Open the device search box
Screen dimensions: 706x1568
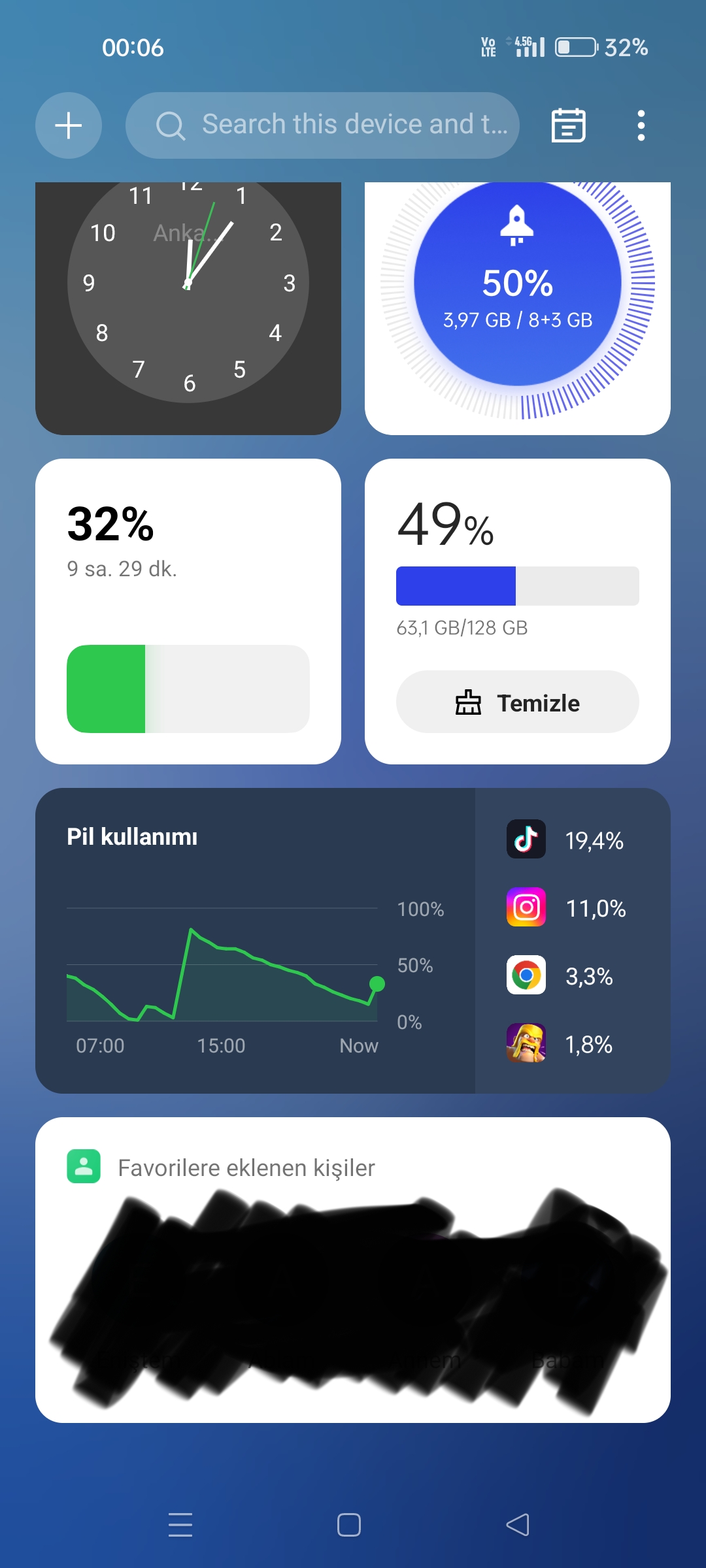322,125
